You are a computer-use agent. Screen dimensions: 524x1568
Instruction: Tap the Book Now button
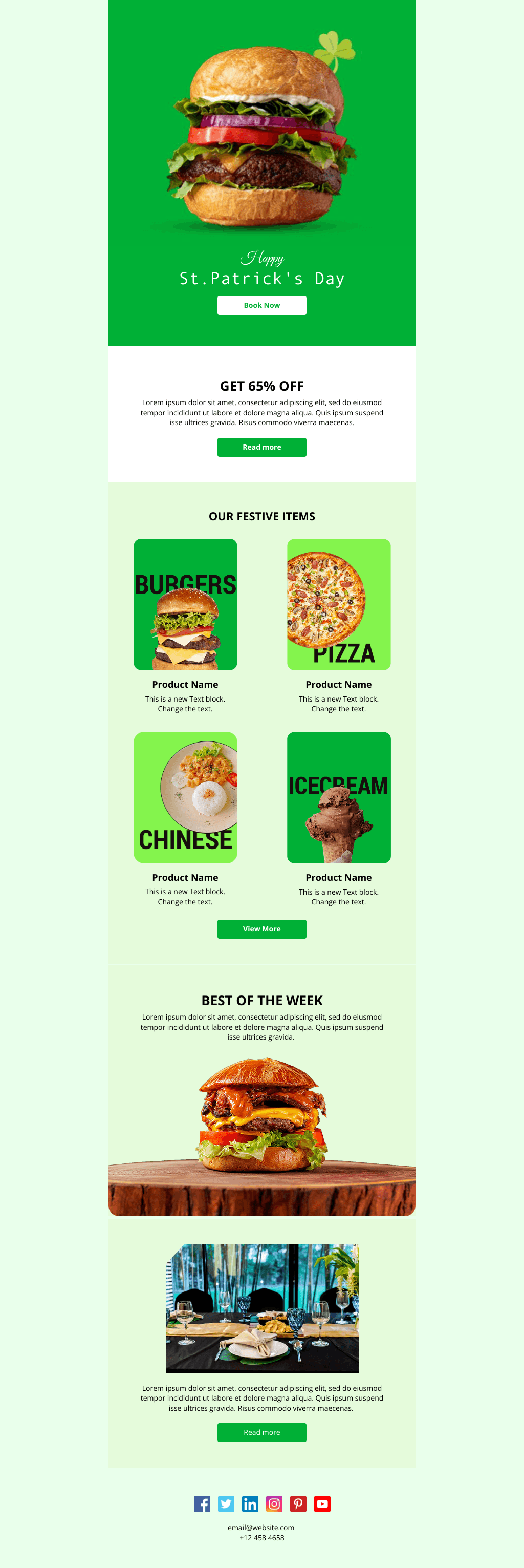point(261,306)
